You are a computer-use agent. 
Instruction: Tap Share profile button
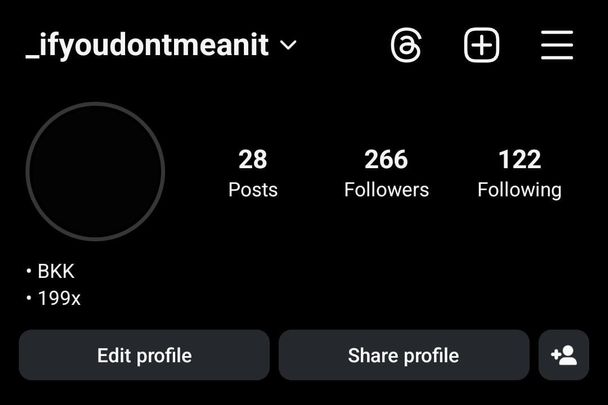[x=403, y=355]
